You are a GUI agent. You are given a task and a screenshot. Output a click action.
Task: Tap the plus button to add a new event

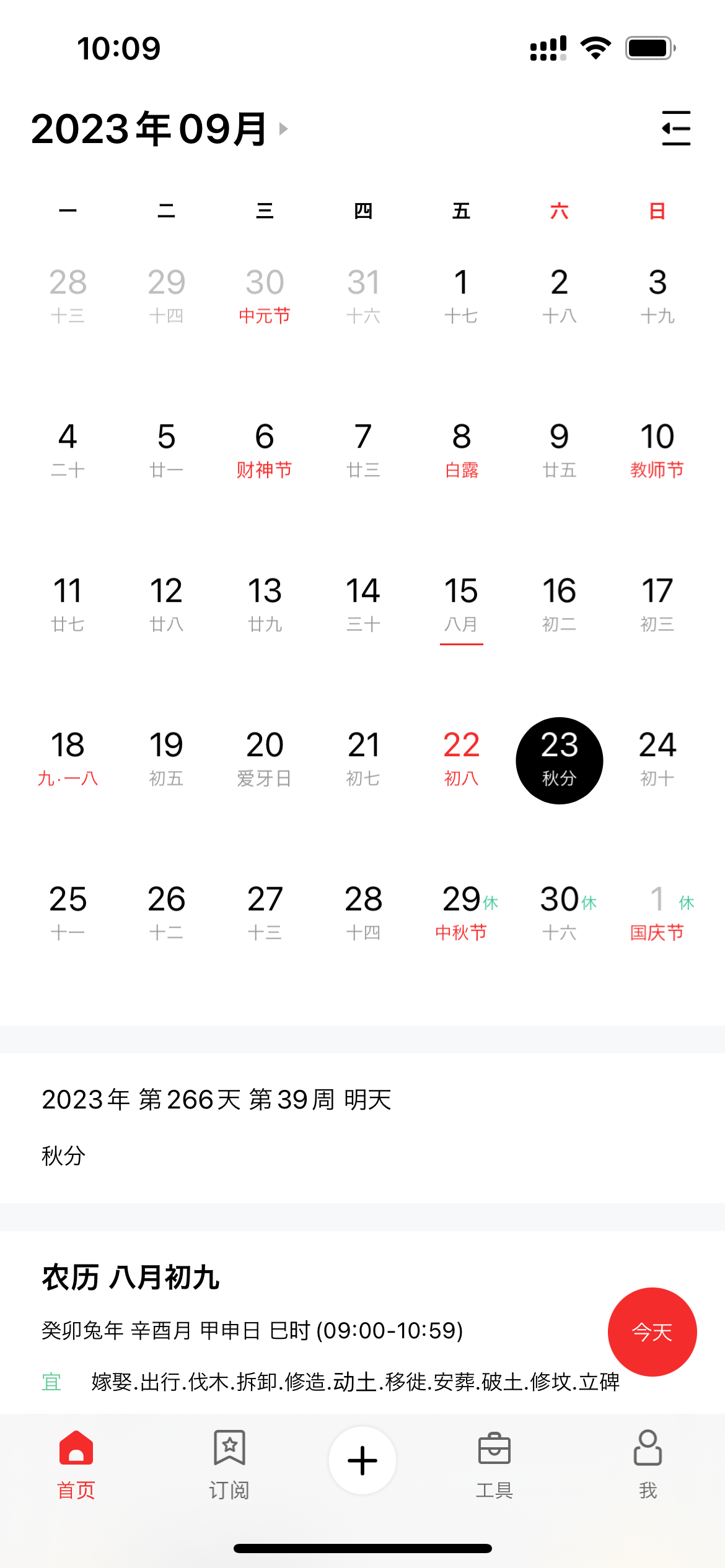(x=362, y=1460)
